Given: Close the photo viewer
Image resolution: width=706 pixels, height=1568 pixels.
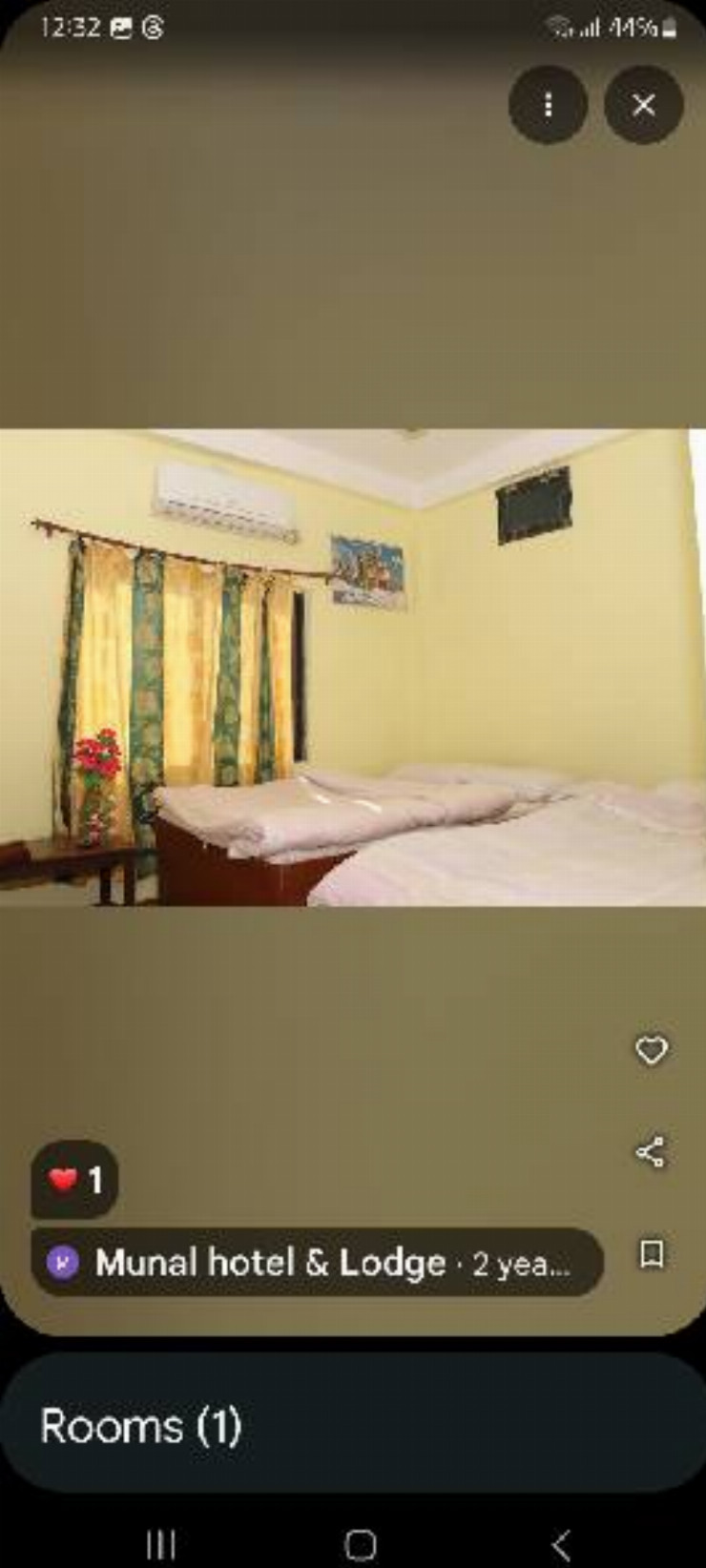Looking at the screenshot, I should tap(644, 105).
